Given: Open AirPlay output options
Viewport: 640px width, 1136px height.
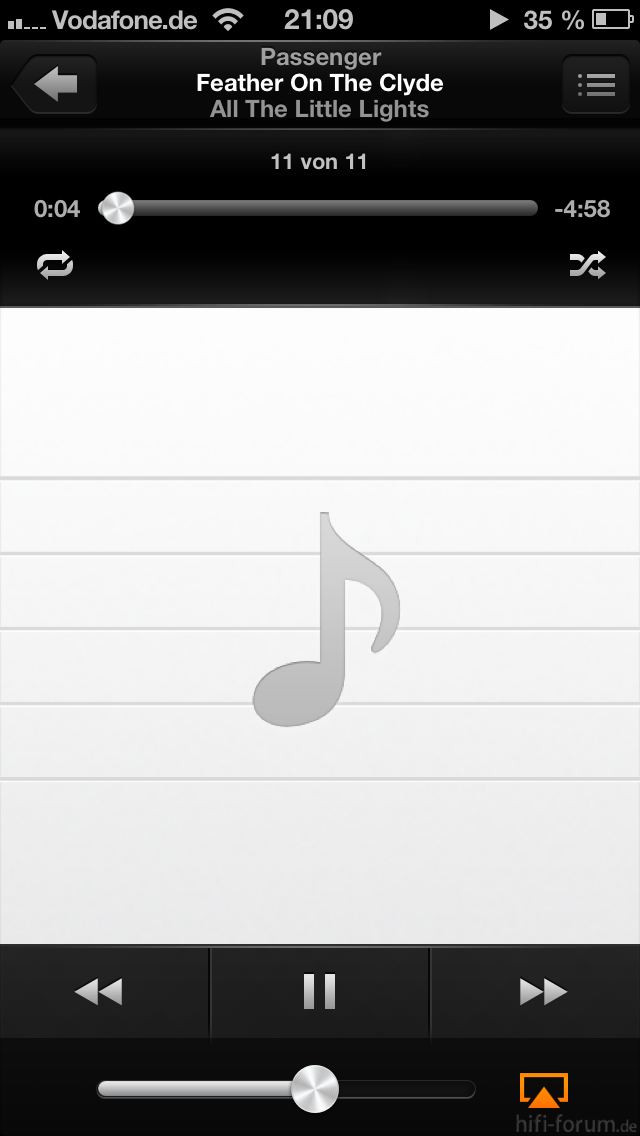Looking at the screenshot, I should 543,1089.
